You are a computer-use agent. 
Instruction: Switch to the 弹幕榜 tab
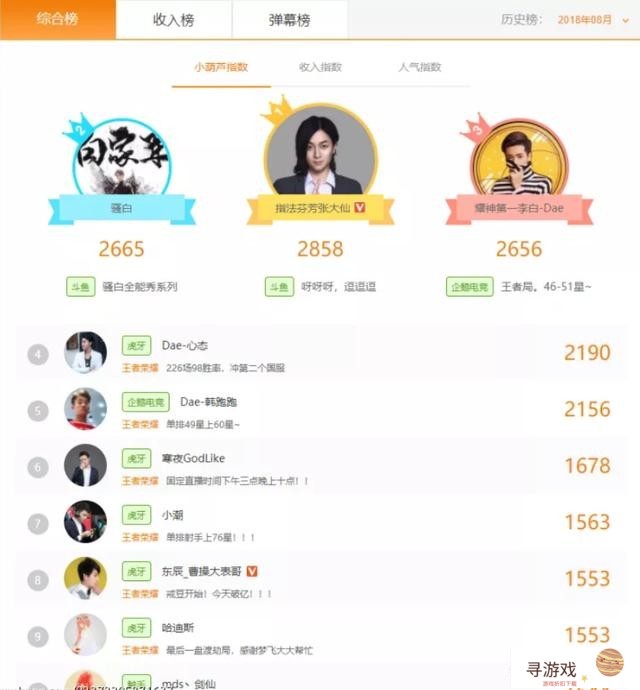coord(289,20)
